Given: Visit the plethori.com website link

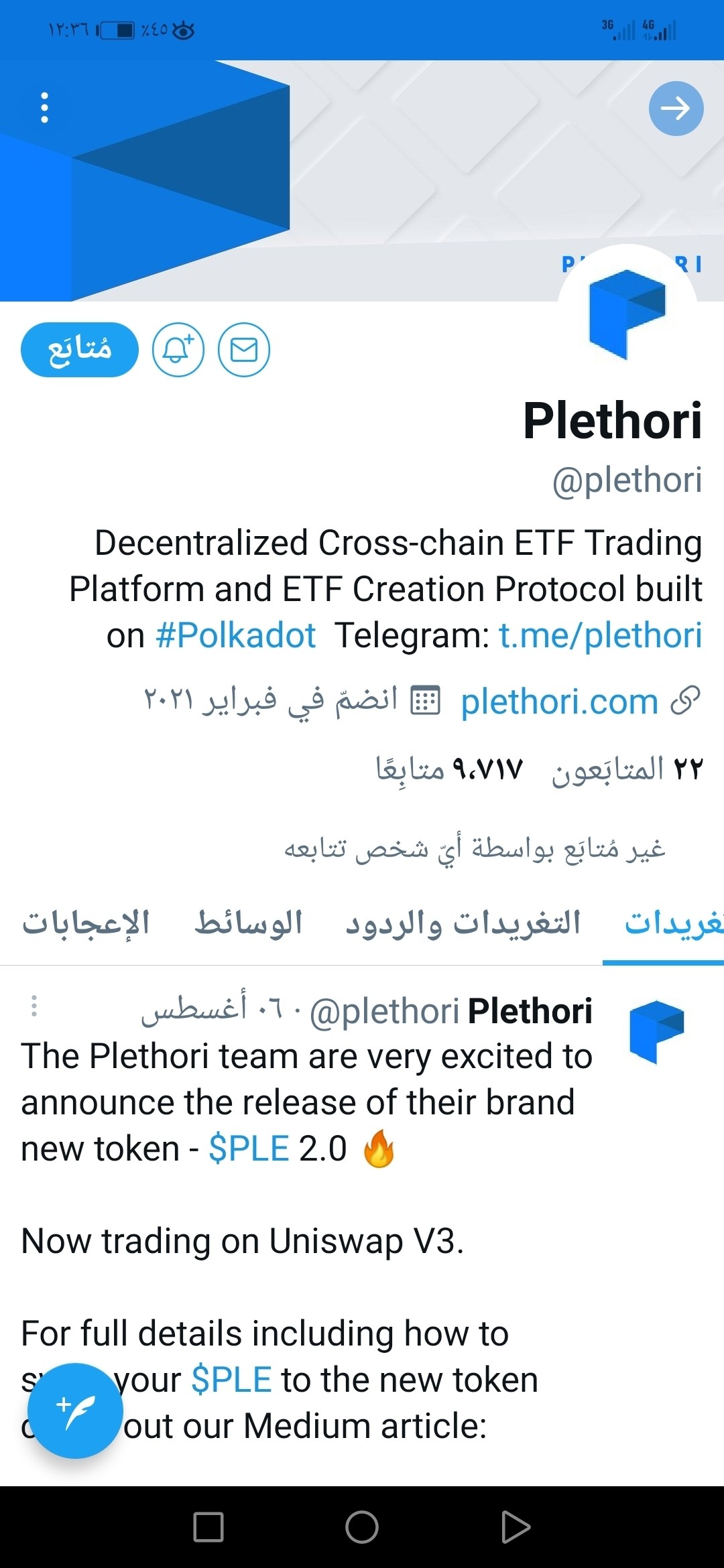Looking at the screenshot, I should (559, 702).
